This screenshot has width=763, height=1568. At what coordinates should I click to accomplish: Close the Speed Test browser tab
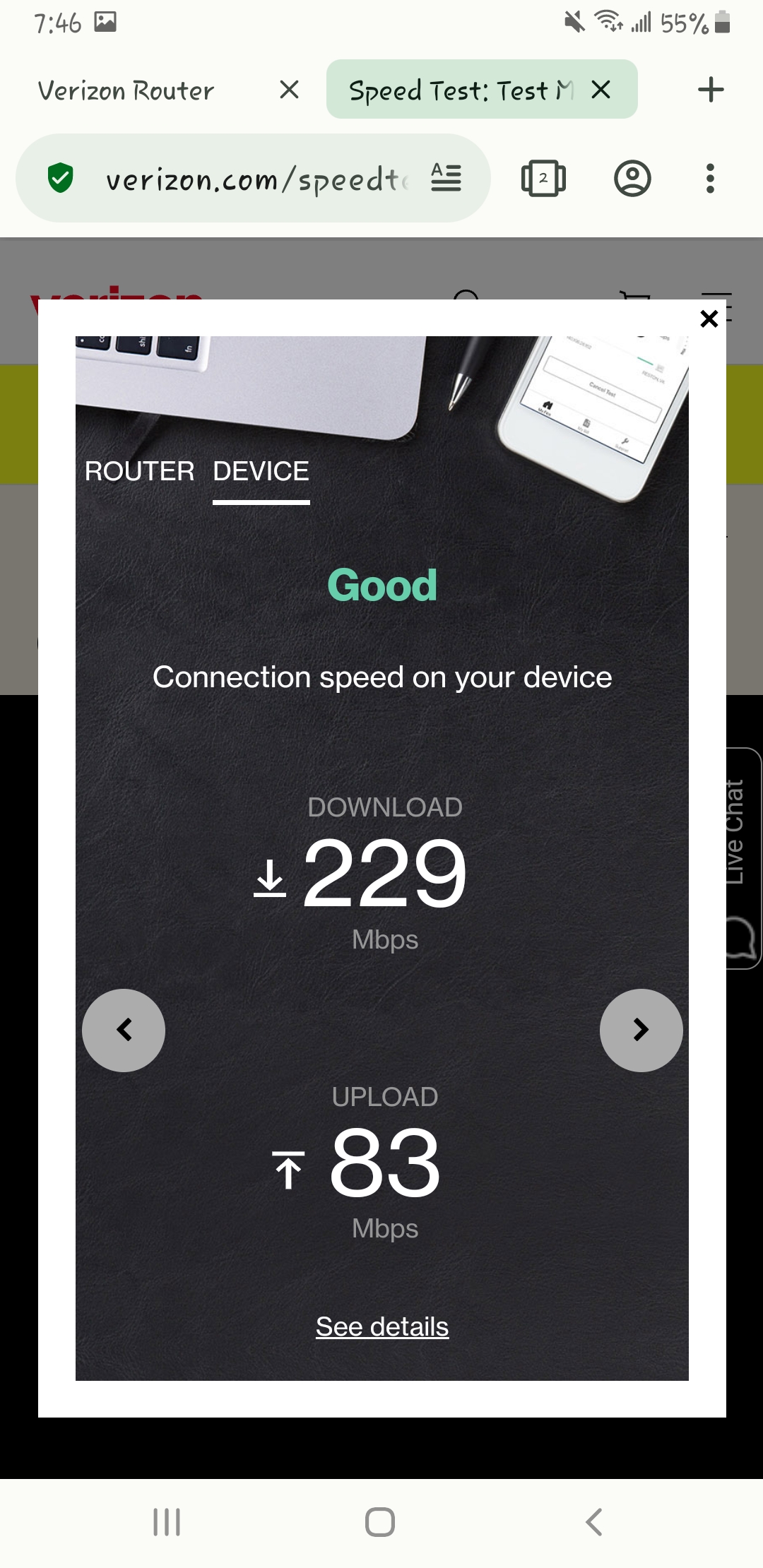pos(601,90)
